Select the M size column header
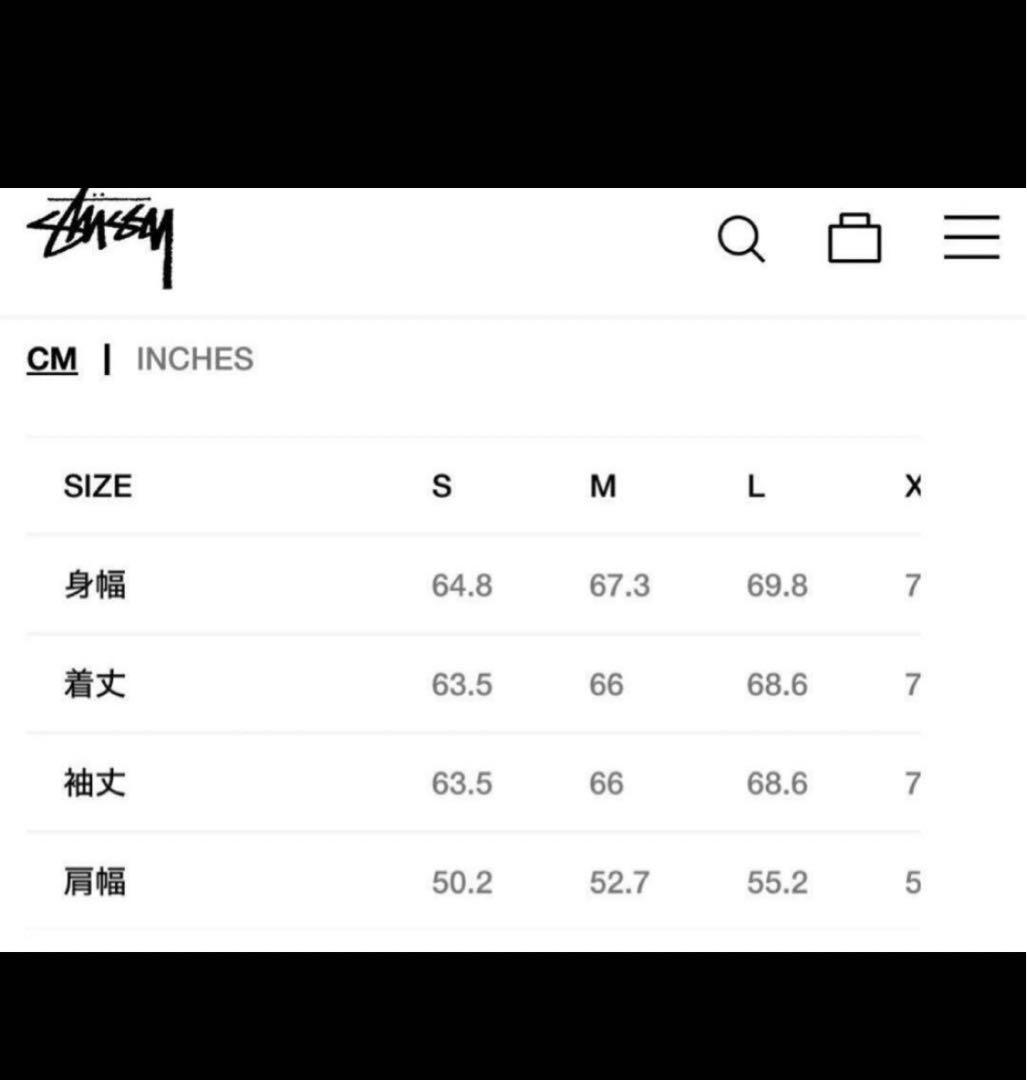This screenshot has height=1080, width=1027. [x=602, y=487]
